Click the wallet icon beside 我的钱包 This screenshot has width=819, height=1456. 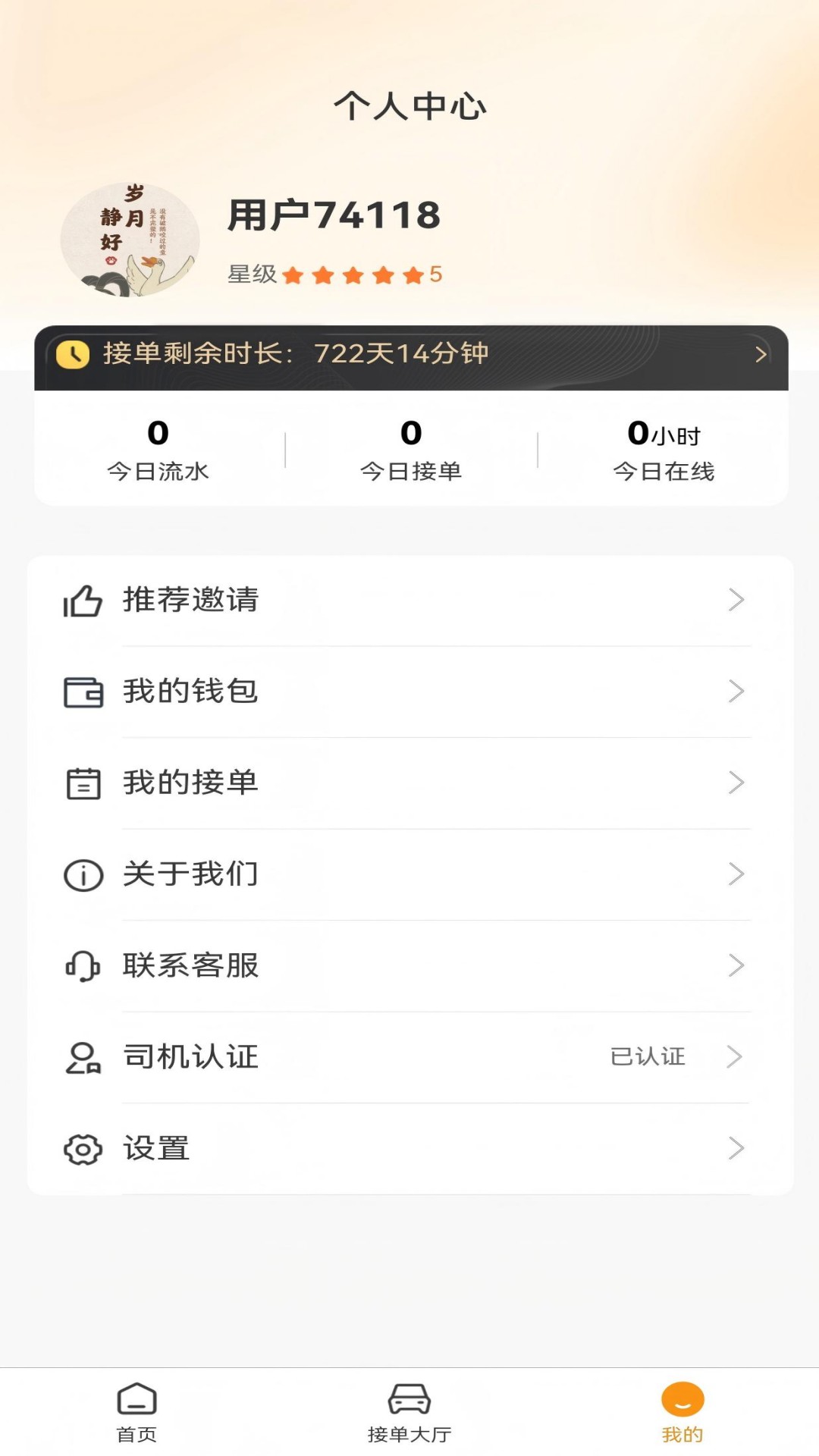coord(83,692)
